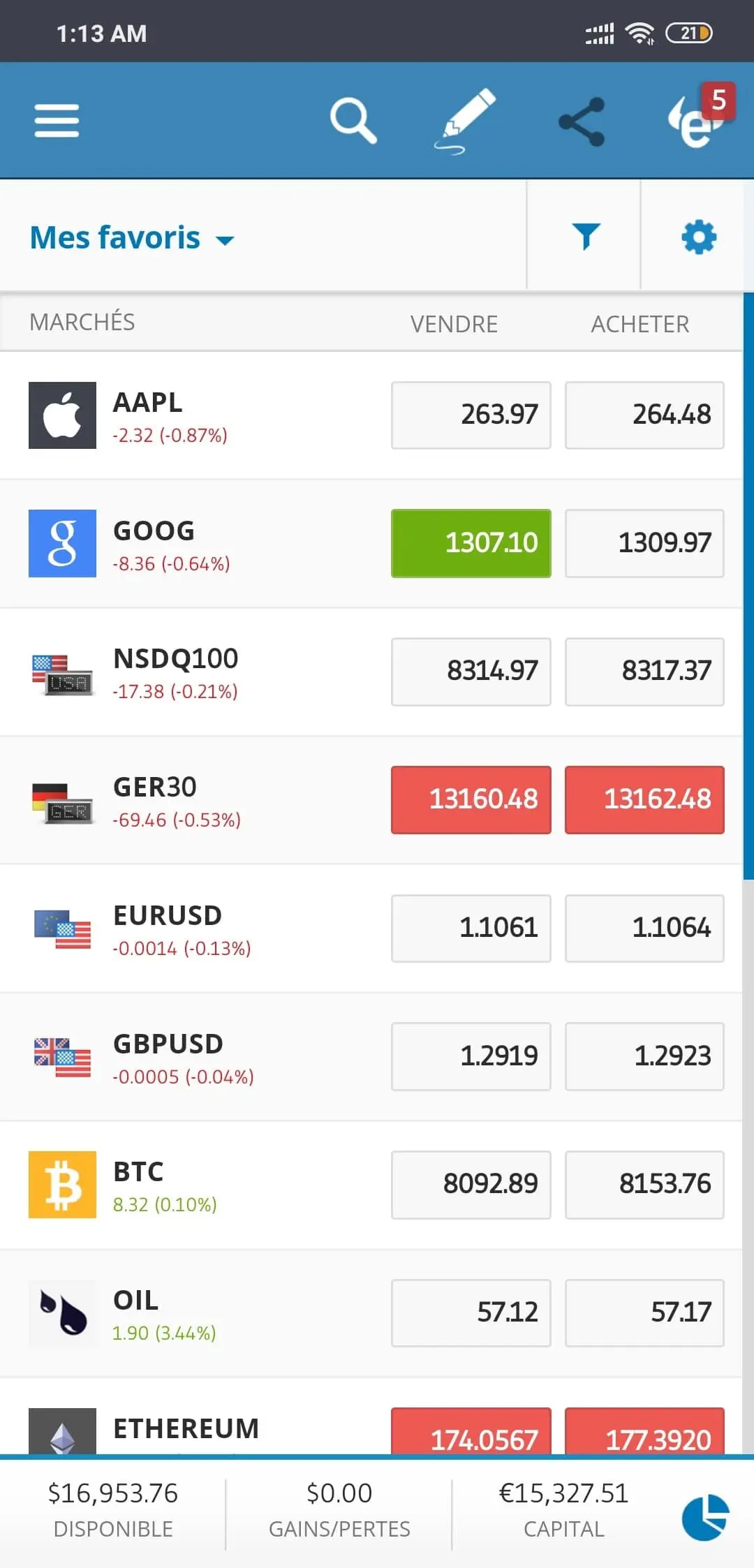Open the settings gear icon

coord(700,236)
